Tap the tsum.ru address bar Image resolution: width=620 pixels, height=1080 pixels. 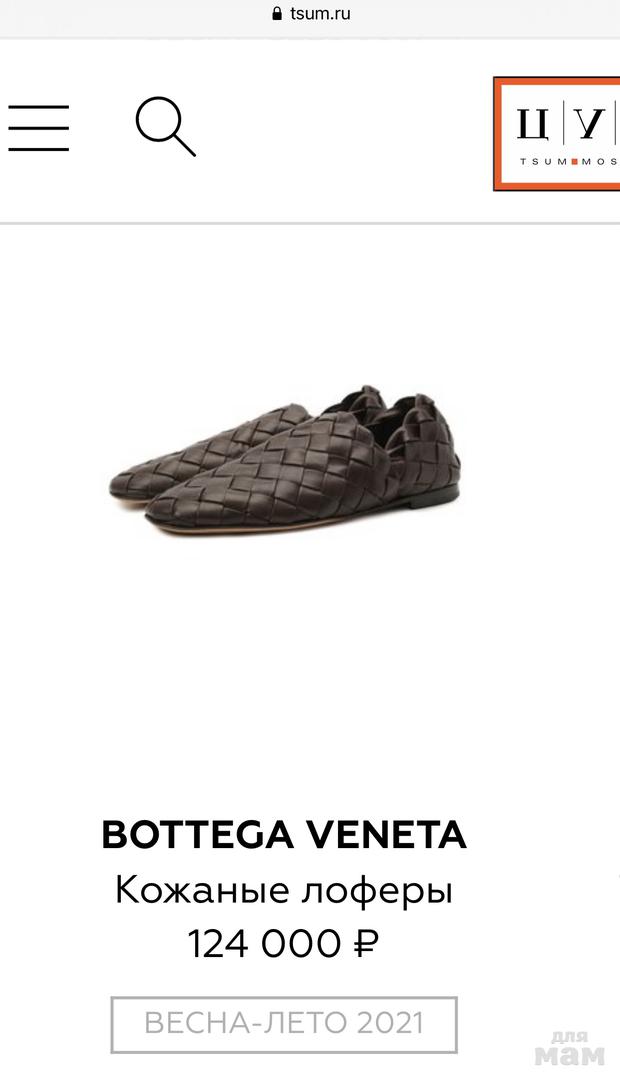pos(310,15)
